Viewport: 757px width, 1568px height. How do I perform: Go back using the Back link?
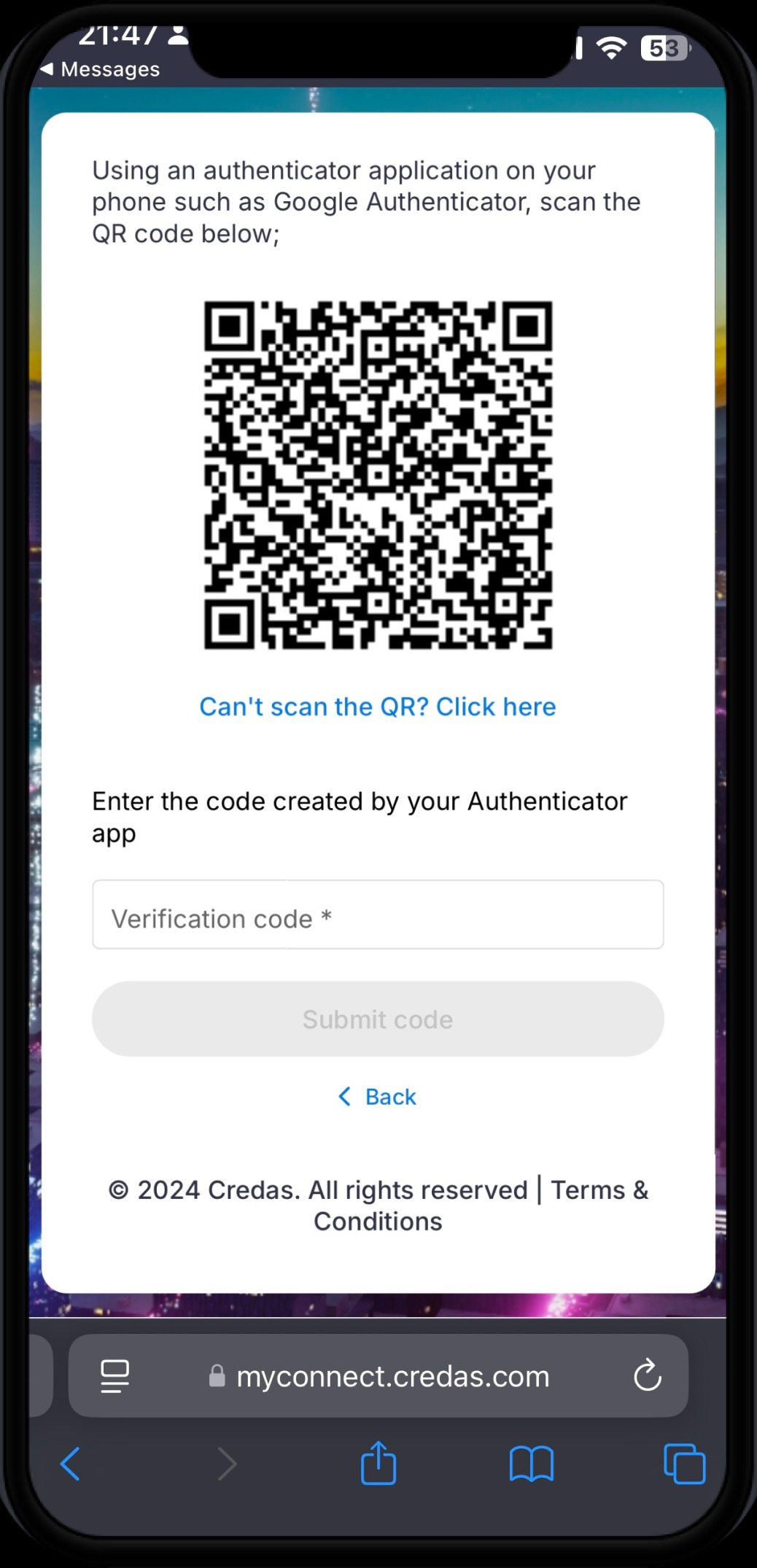point(377,1097)
